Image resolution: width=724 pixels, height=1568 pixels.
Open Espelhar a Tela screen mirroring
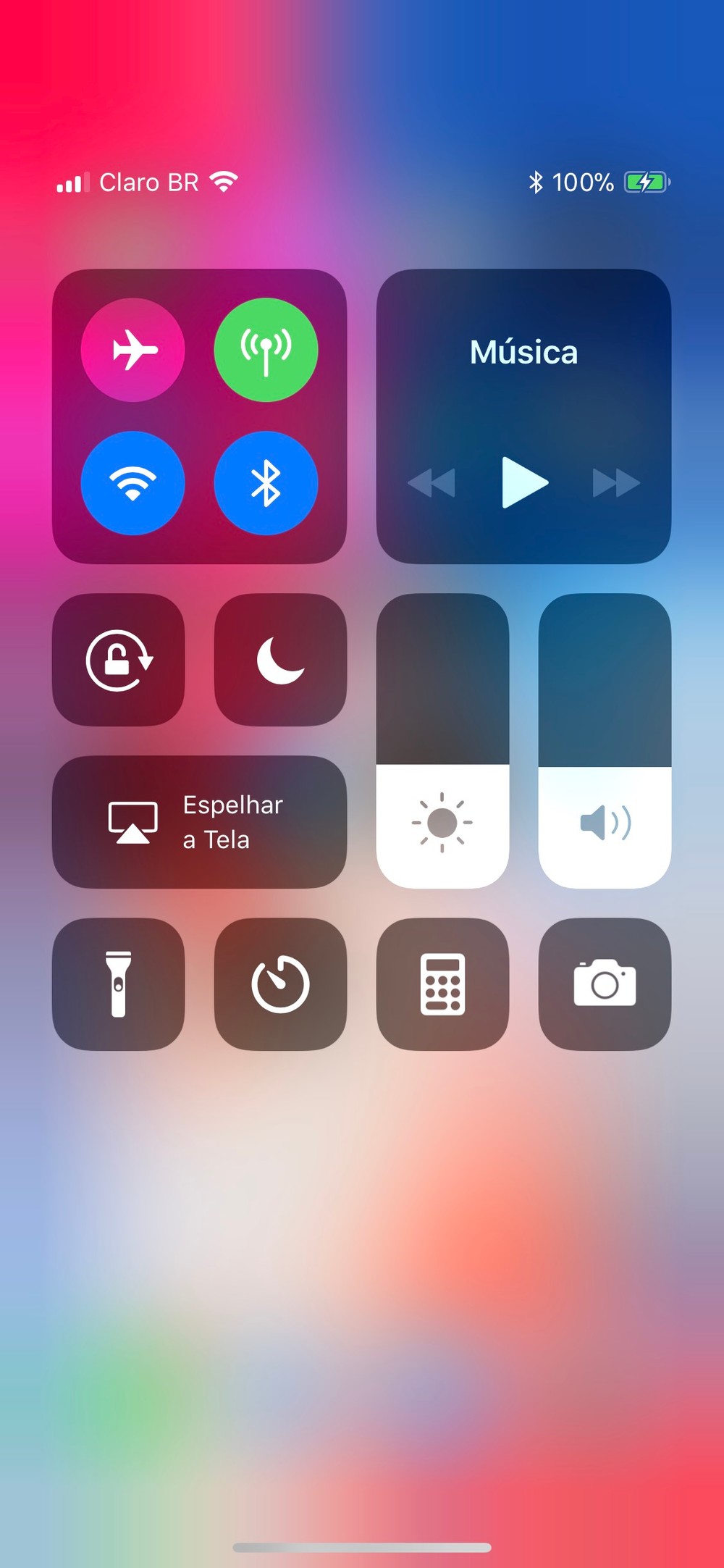tap(199, 822)
